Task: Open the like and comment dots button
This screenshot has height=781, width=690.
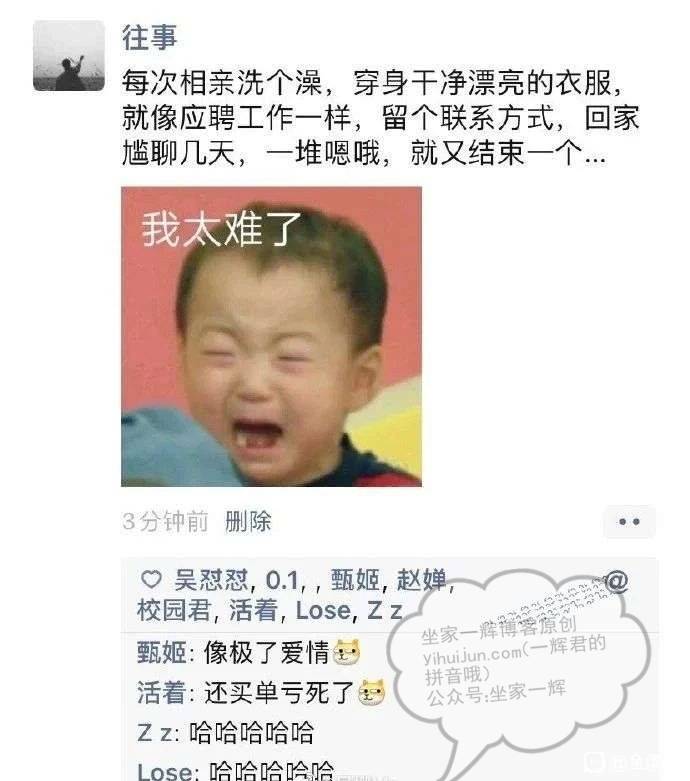Action: 629,521
